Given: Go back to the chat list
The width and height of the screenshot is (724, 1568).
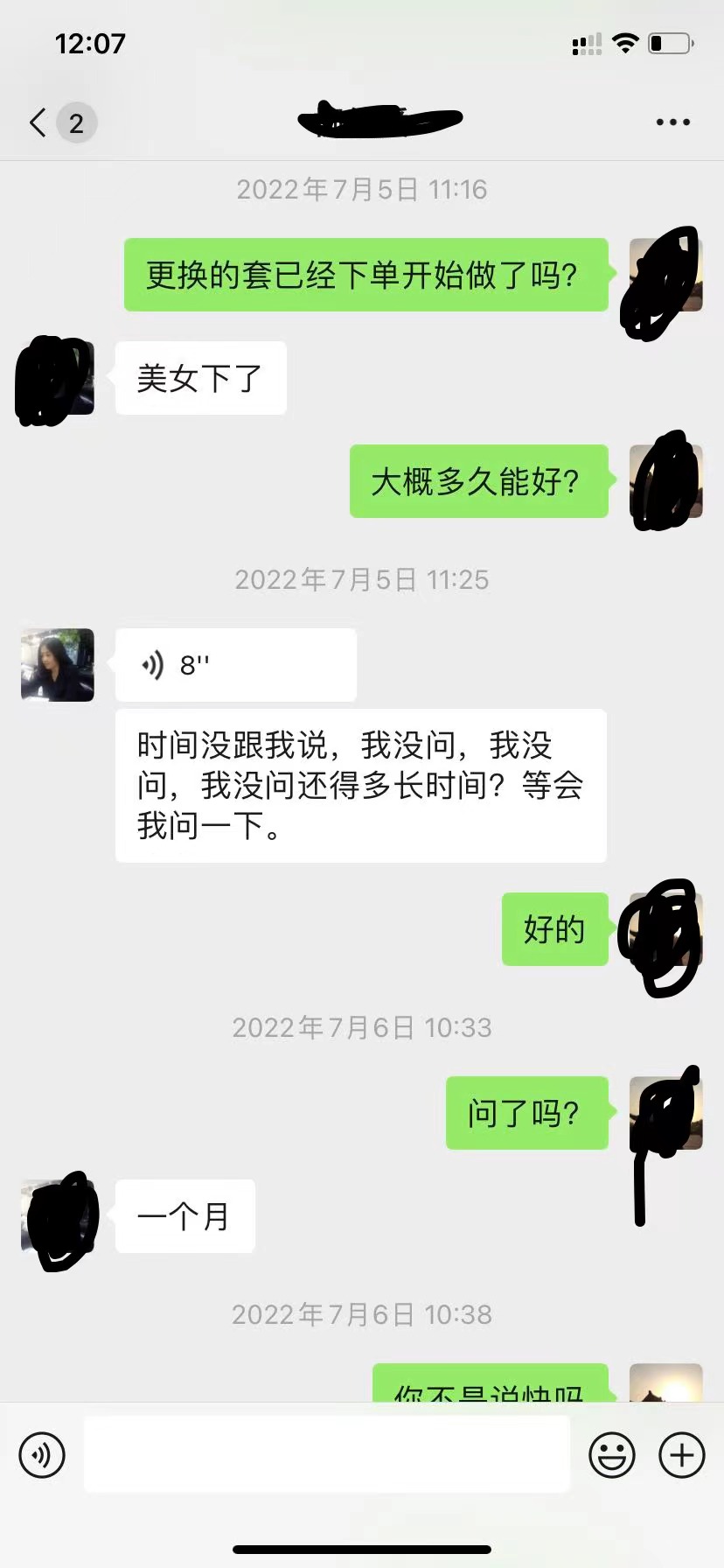Looking at the screenshot, I should (38, 122).
